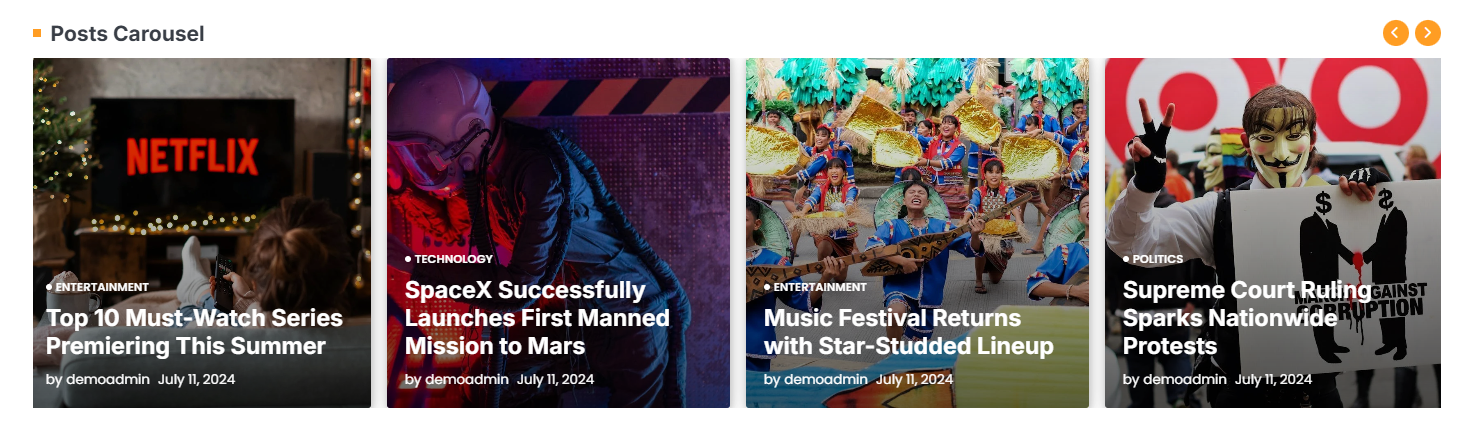Go to previous carousel slide
Viewport: 1468px width, 428px height.
point(1395,33)
